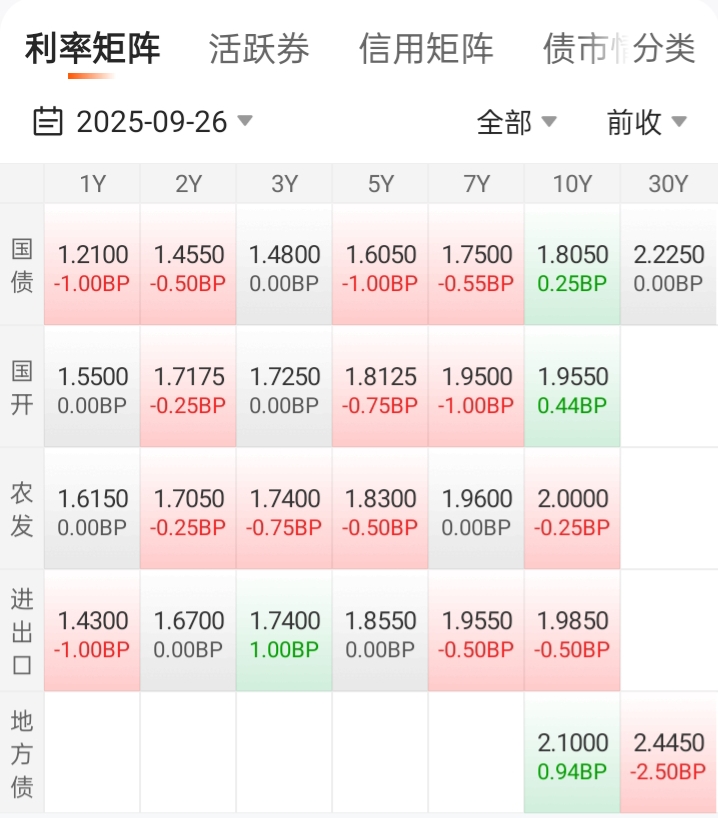
Task: Open the 分类 category button
Action: (x=664, y=48)
